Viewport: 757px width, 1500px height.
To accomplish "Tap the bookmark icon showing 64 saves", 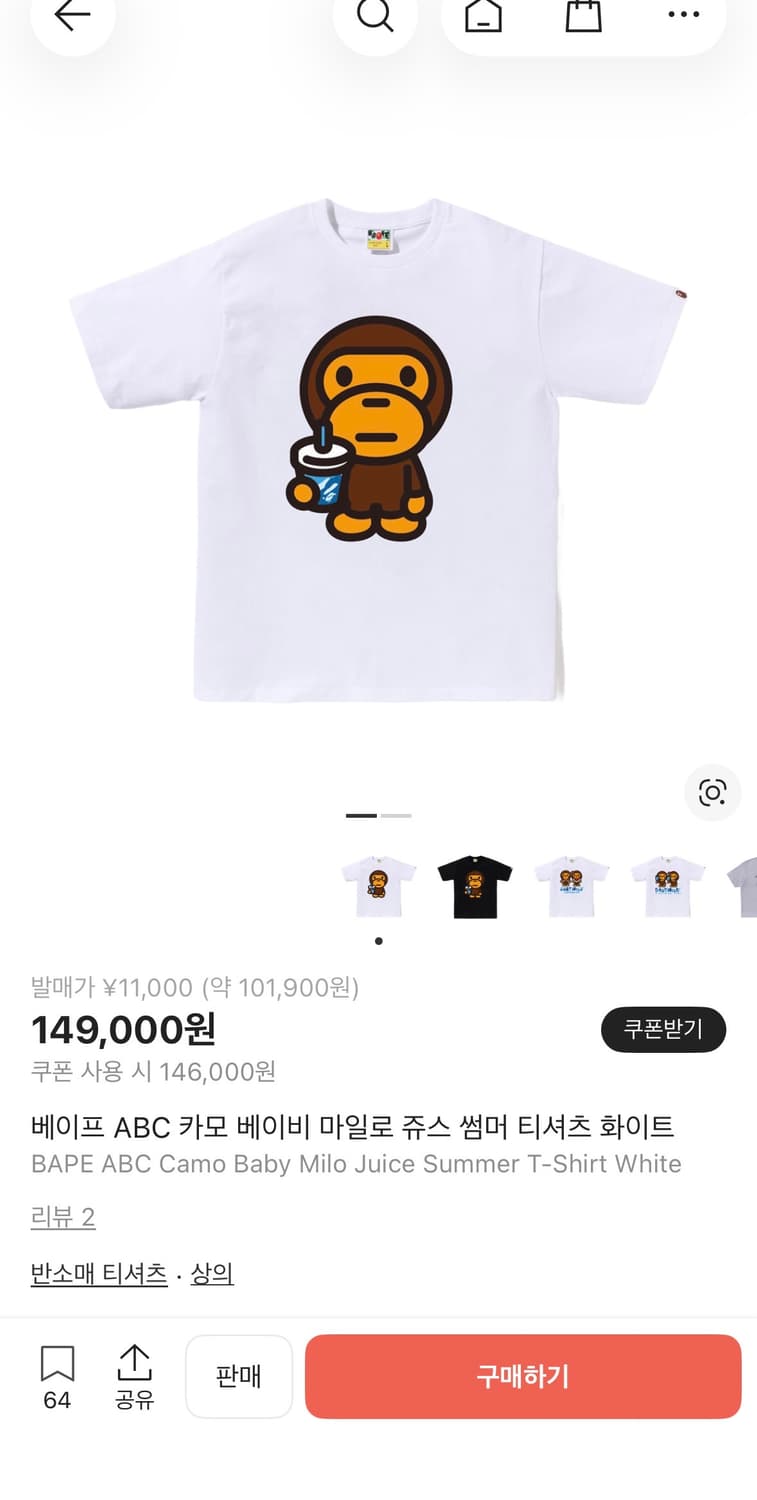I will pyautogui.click(x=56, y=1376).
